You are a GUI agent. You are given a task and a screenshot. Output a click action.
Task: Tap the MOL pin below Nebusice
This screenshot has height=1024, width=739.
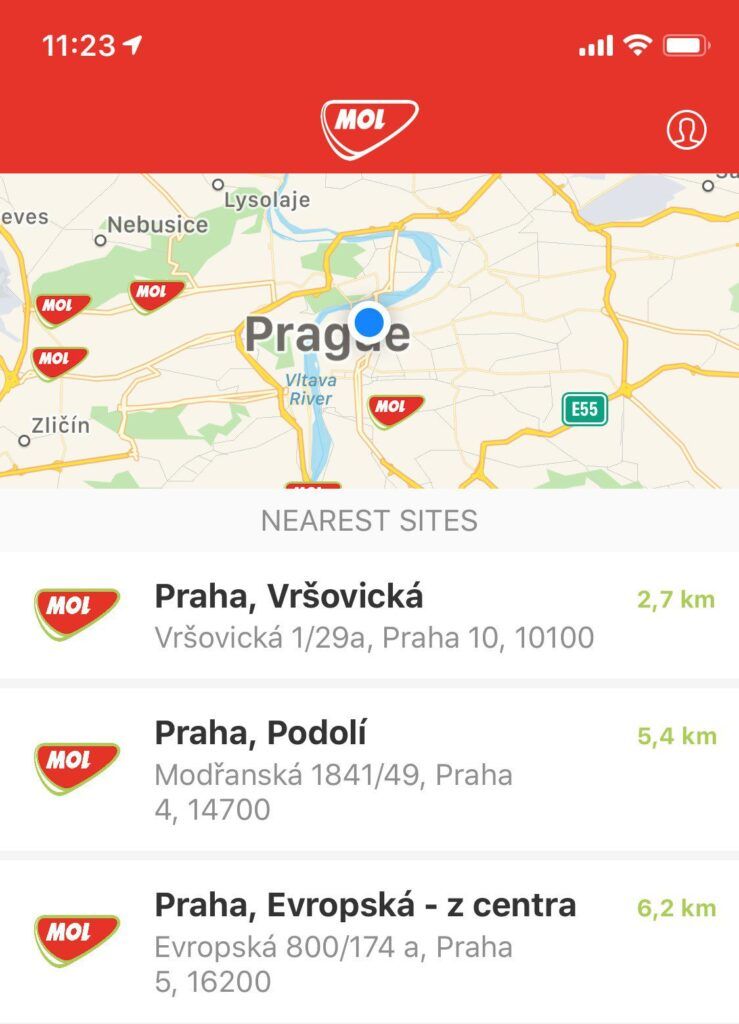tap(156, 294)
